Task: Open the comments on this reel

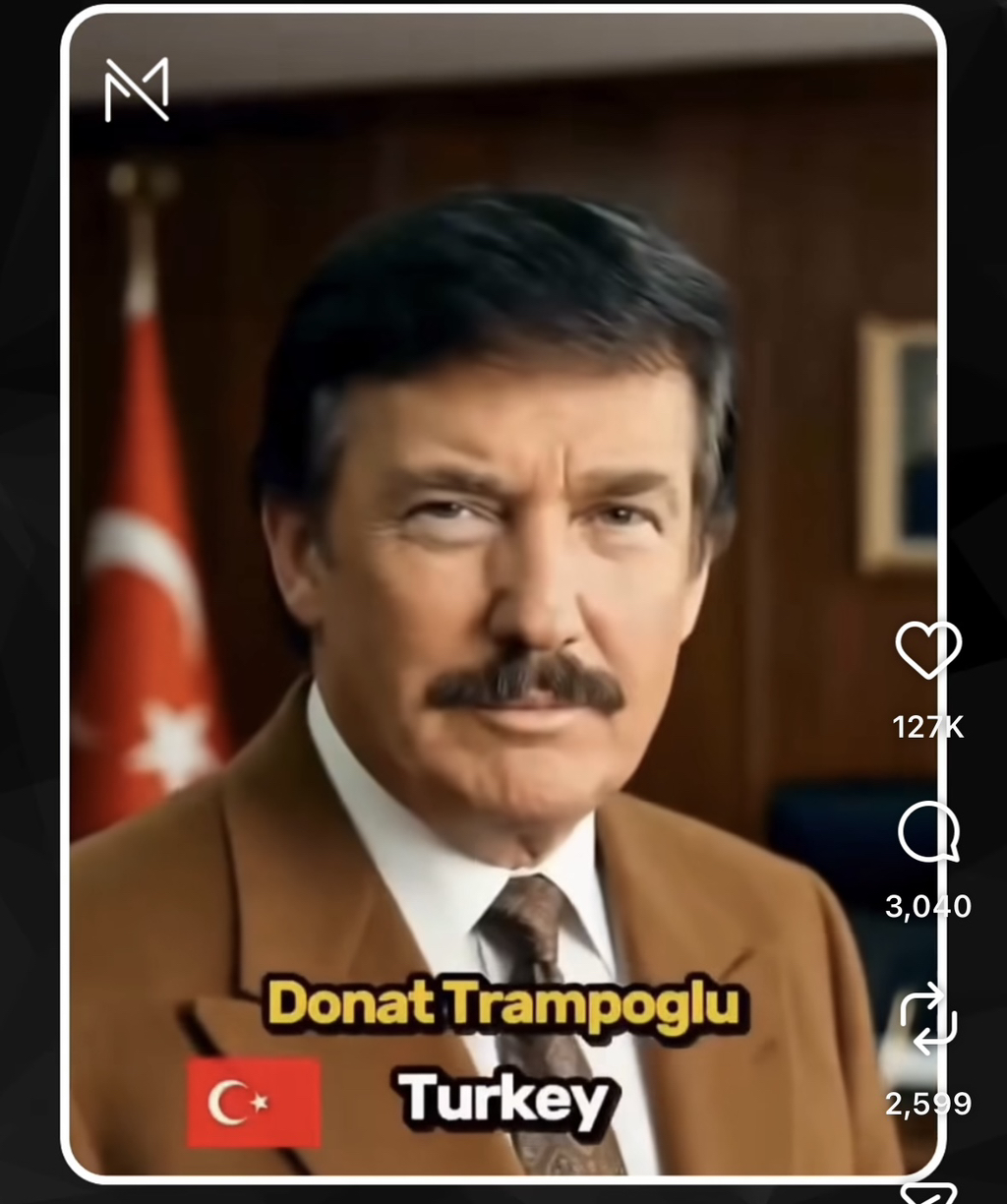Action: tap(928, 832)
